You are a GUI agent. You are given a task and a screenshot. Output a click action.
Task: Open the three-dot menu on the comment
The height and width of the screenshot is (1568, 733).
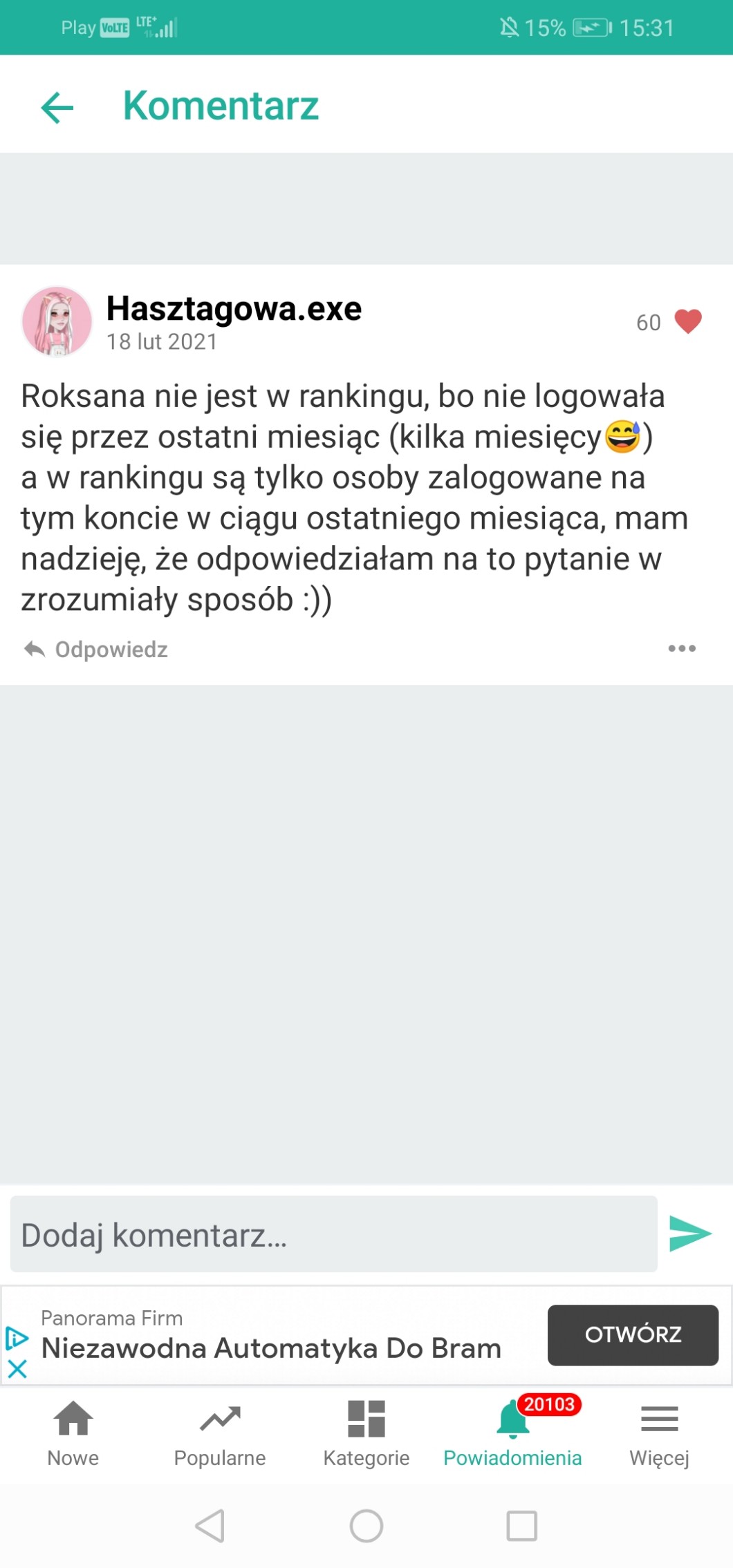pos(681,648)
